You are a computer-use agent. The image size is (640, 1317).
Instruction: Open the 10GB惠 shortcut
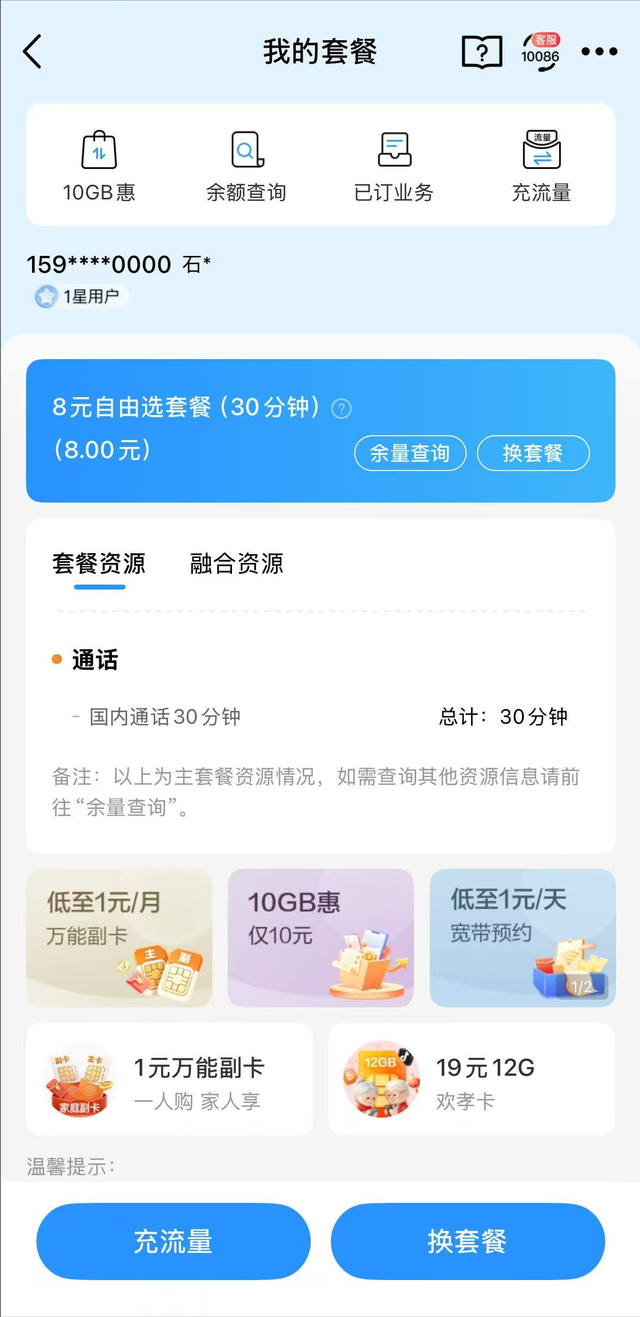pos(99,166)
